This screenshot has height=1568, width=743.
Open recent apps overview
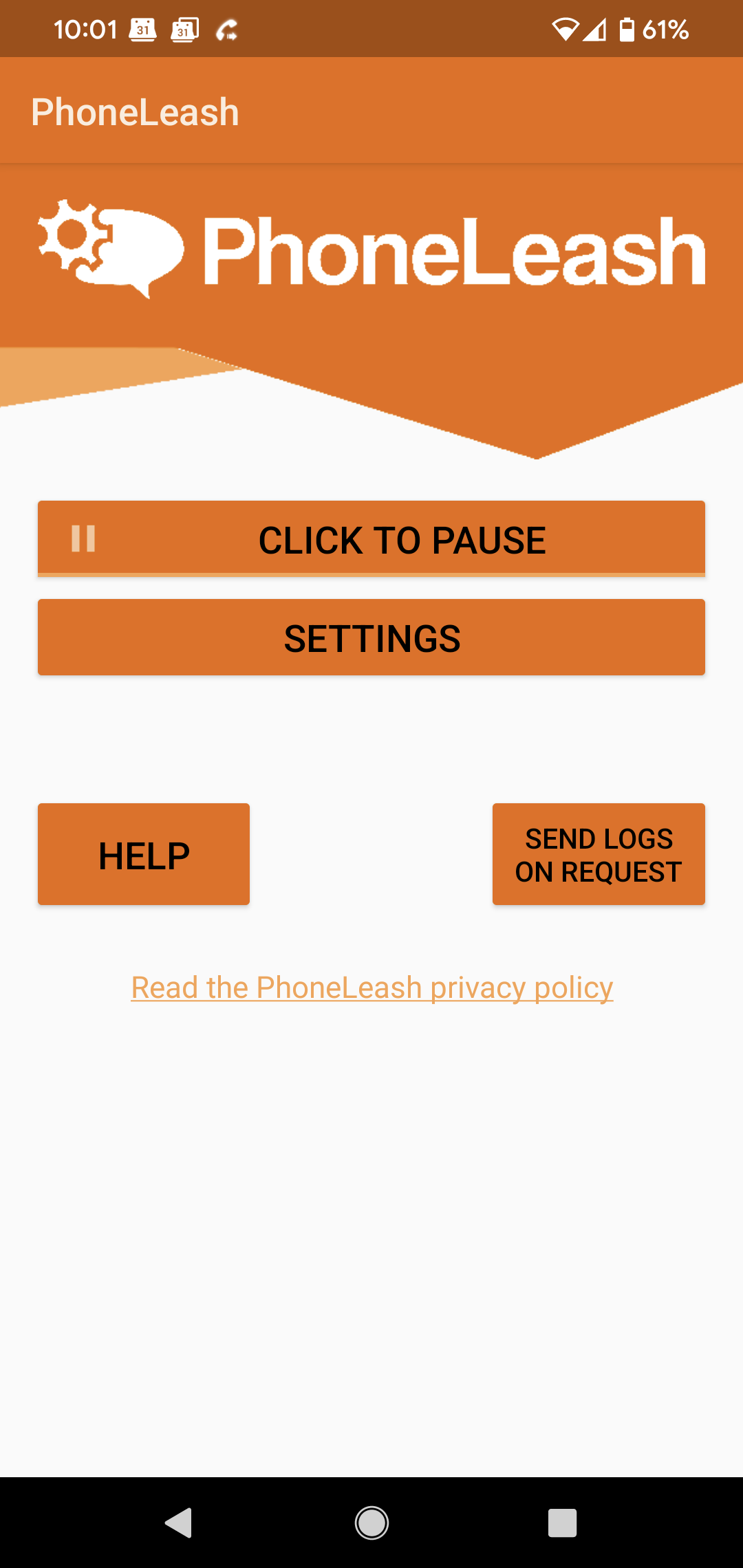pos(562,1523)
